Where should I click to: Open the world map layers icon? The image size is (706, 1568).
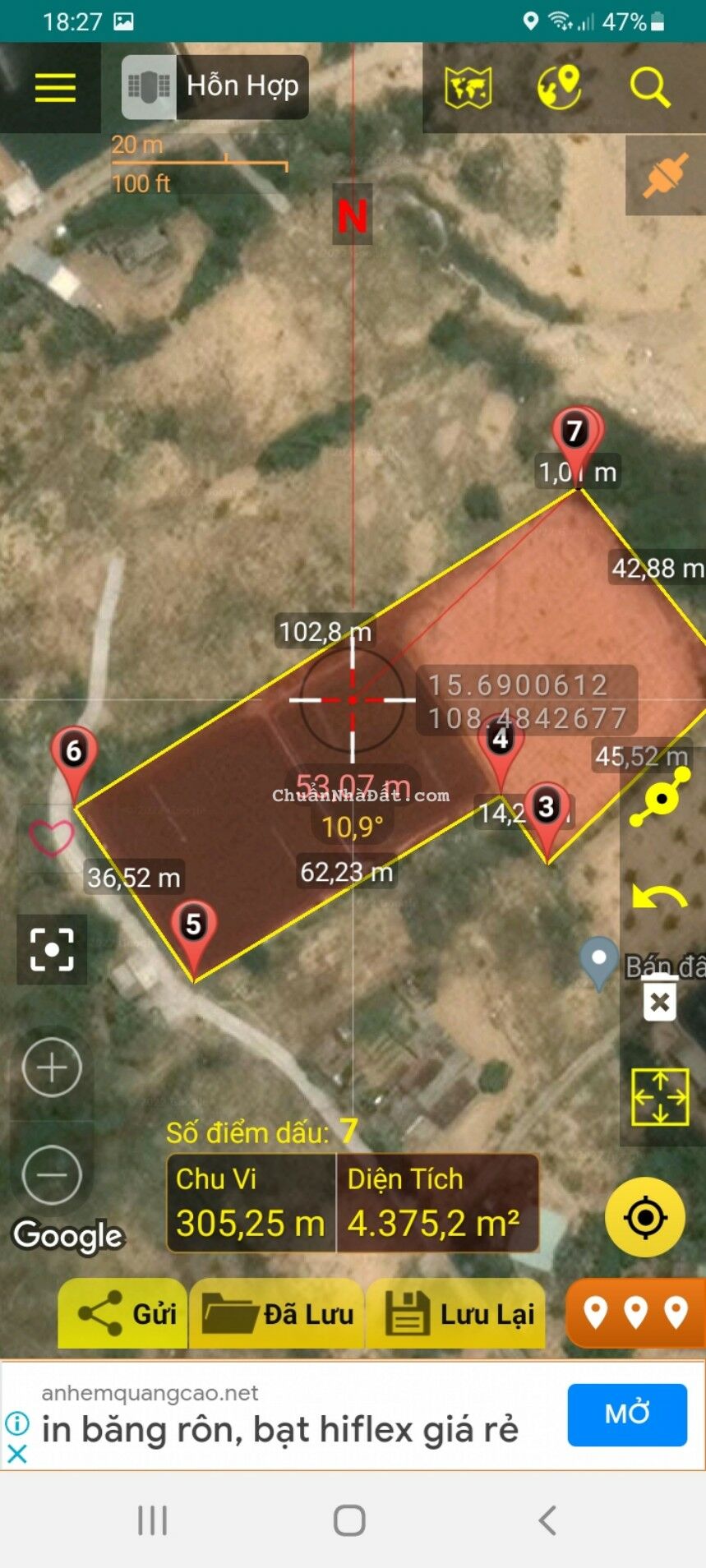click(468, 87)
